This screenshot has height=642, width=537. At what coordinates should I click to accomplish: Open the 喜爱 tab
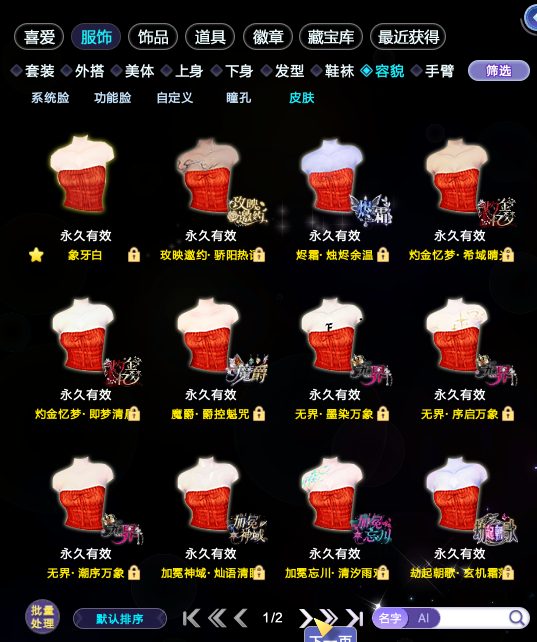[39, 37]
